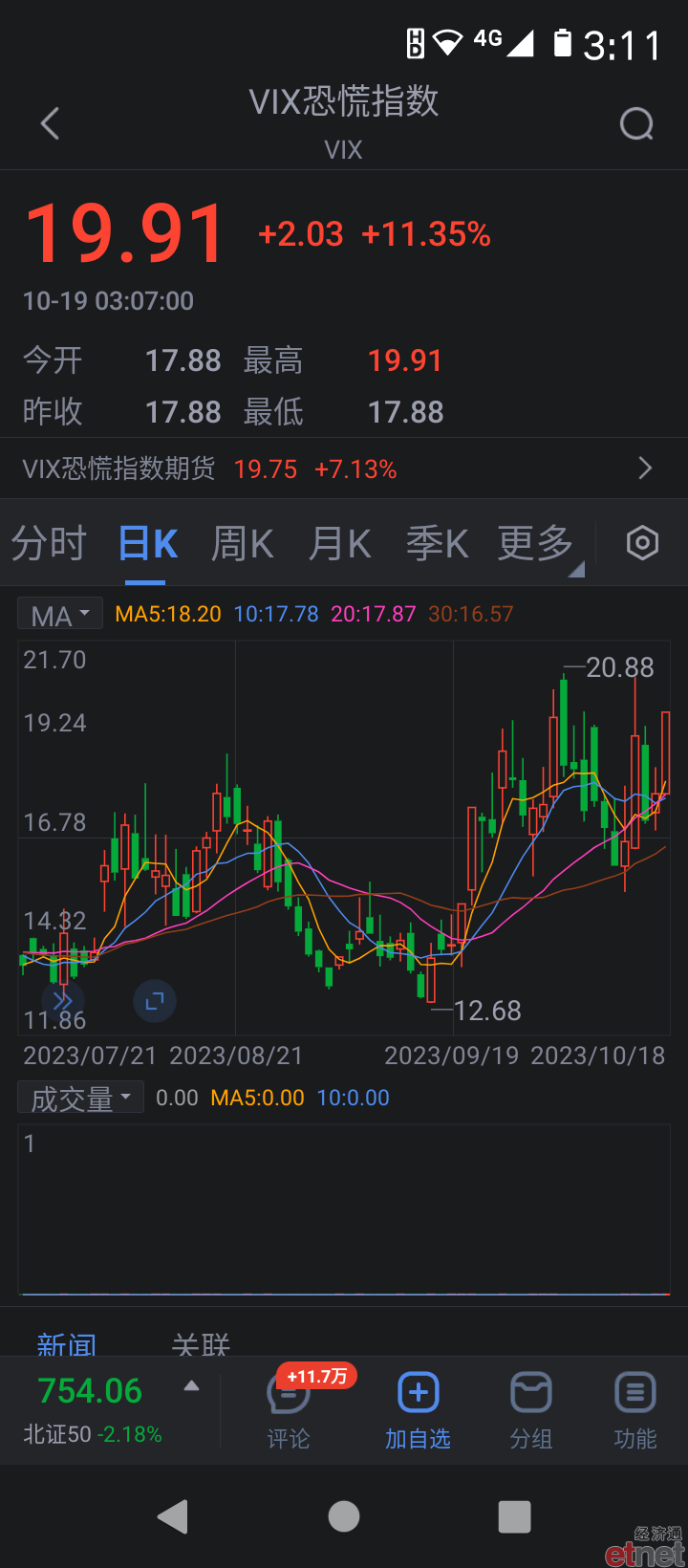Switch to the 分时 chart tab
This screenshot has width=688, height=1568.
(x=50, y=543)
